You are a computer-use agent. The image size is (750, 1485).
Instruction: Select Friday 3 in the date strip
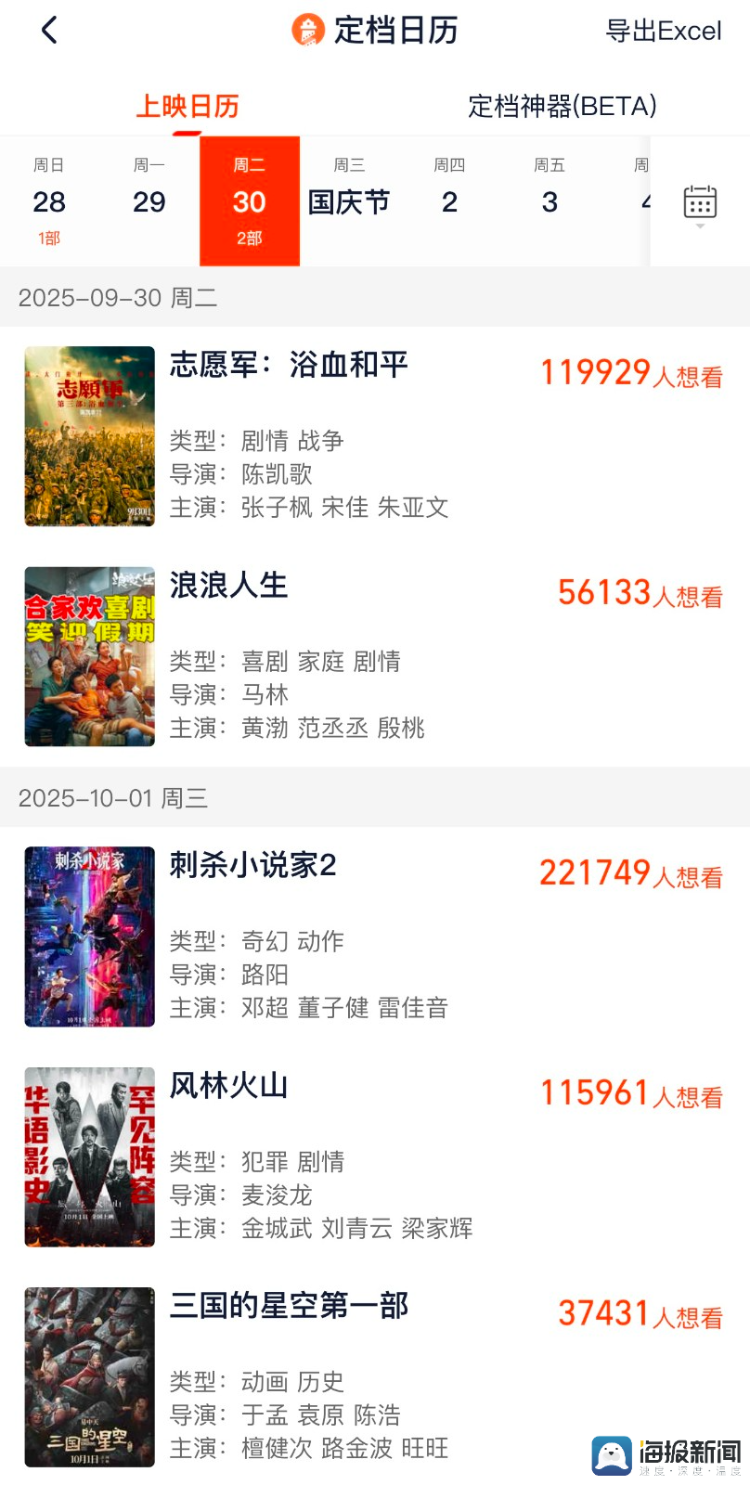[550, 200]
